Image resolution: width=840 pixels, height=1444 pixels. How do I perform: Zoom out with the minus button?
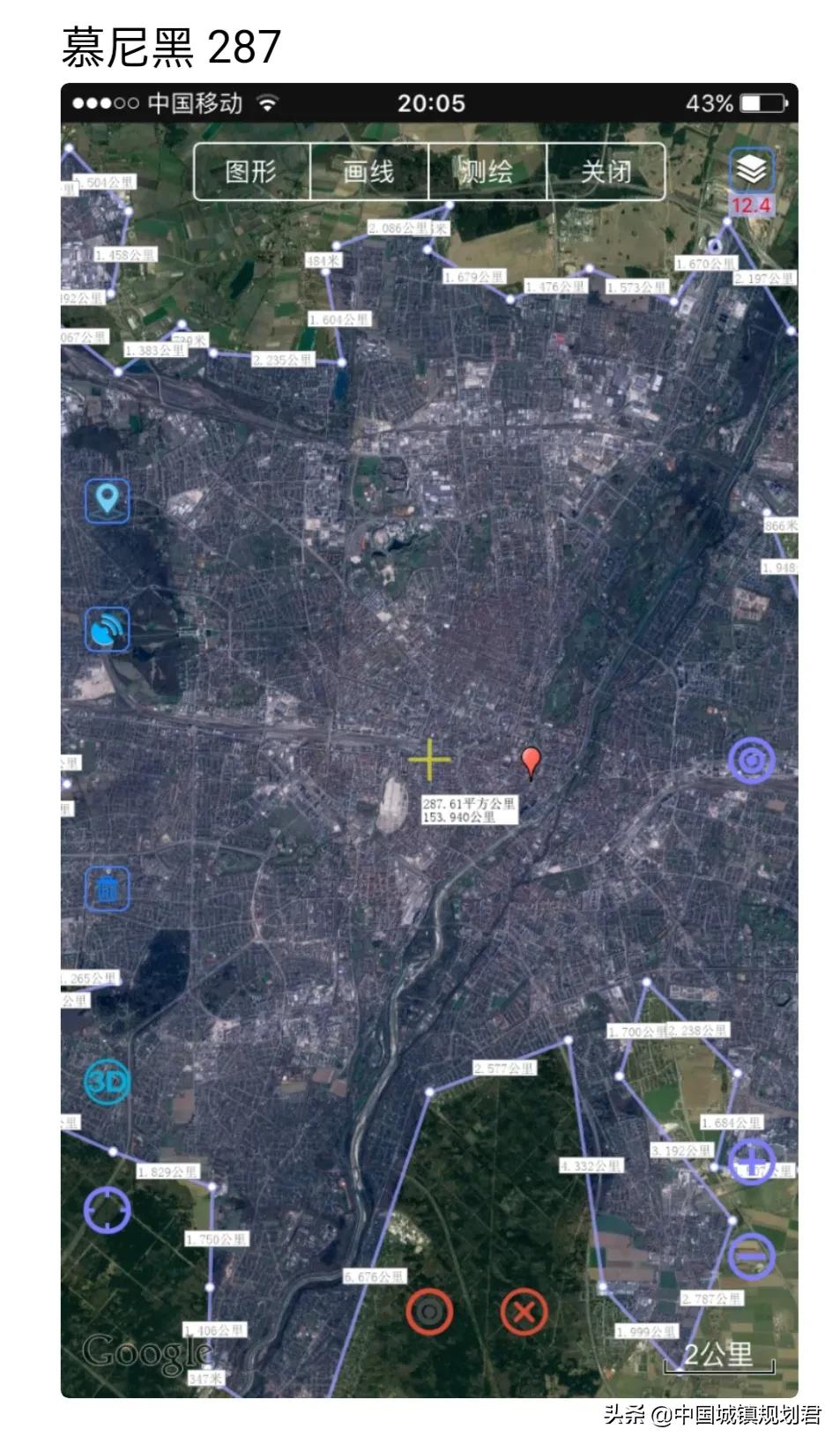click(x=751, y=1254)
